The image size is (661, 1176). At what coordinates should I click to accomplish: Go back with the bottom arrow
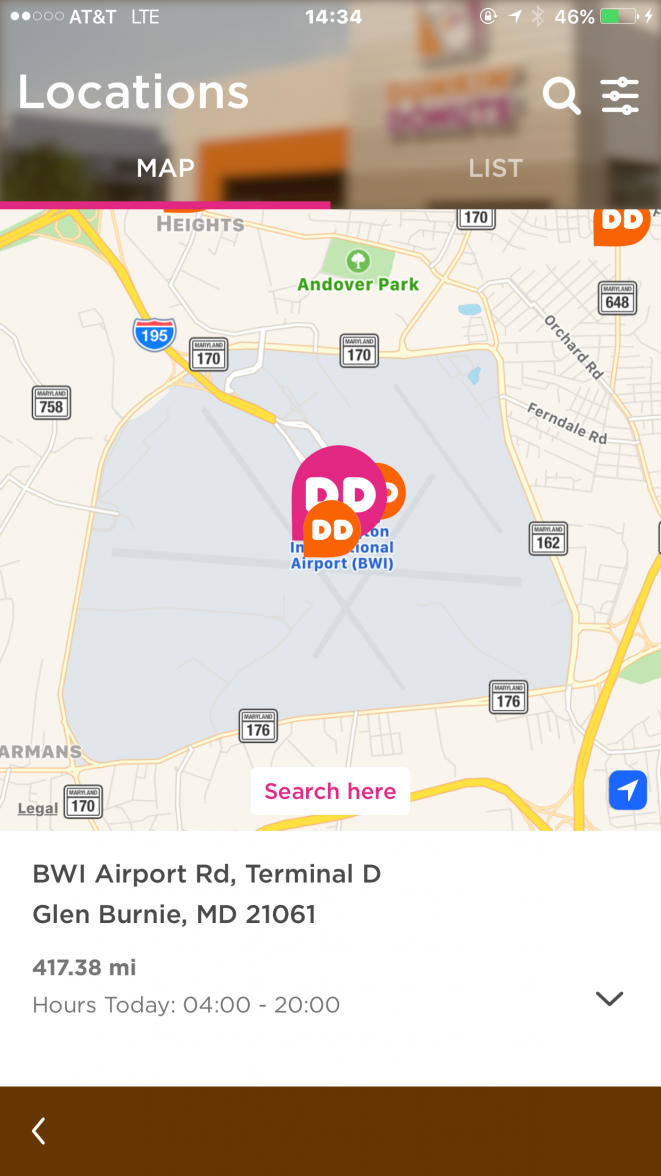click(x=39, y=1131)
